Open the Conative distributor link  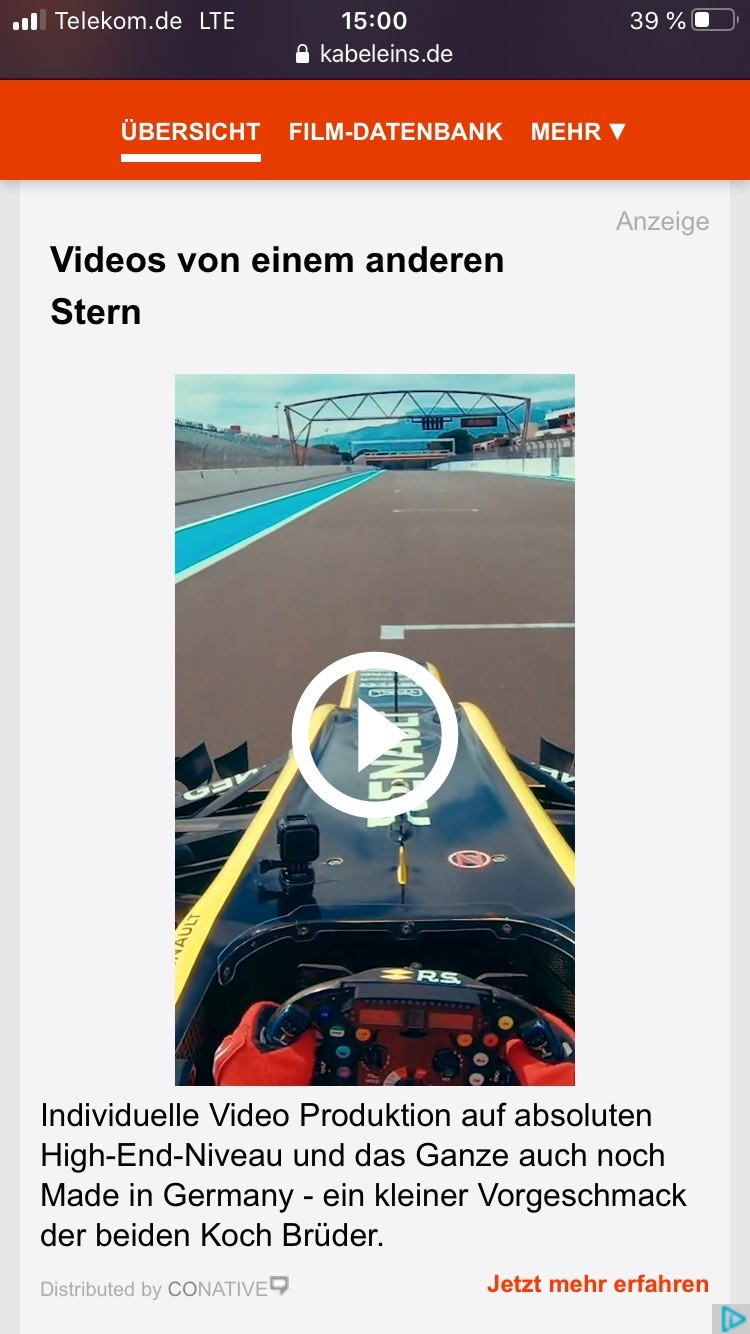point(228,1288)
